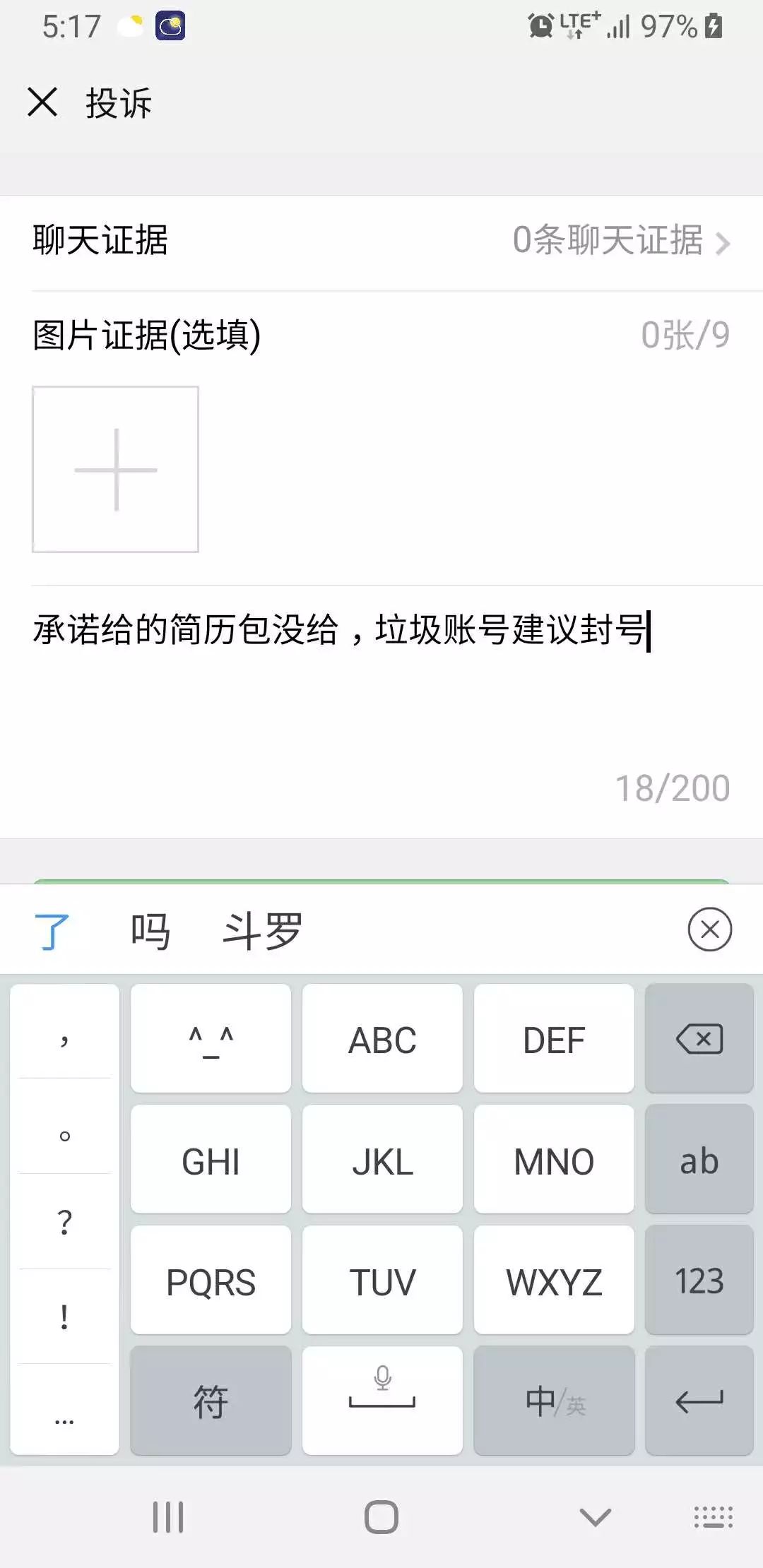Switch keyboard to 123 number mode
763x1568 pixels.
(x=699, y=1281)
